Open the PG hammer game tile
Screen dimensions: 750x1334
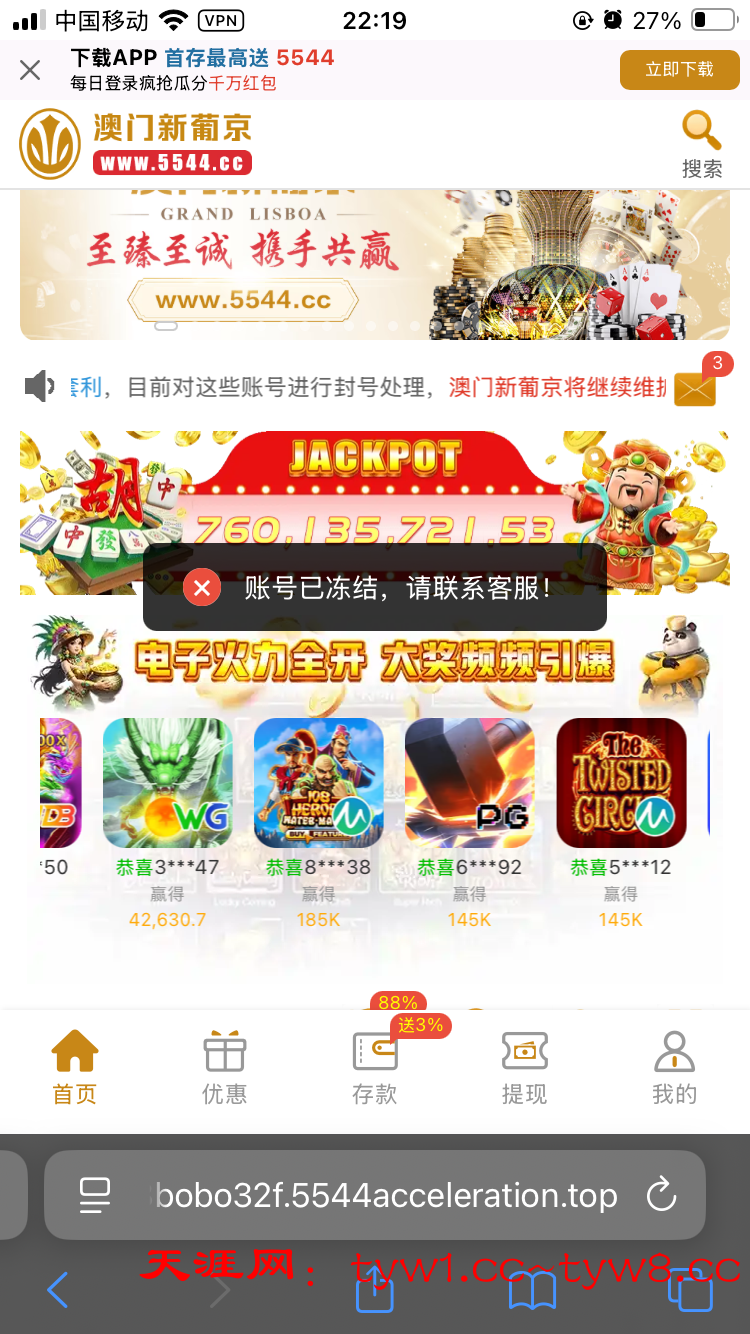(469, 783)
